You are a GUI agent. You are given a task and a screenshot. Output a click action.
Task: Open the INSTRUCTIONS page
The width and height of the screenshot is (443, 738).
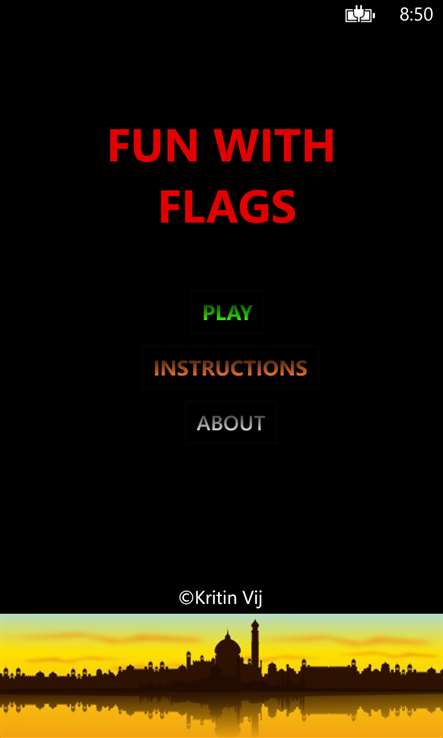click(230, 368)
